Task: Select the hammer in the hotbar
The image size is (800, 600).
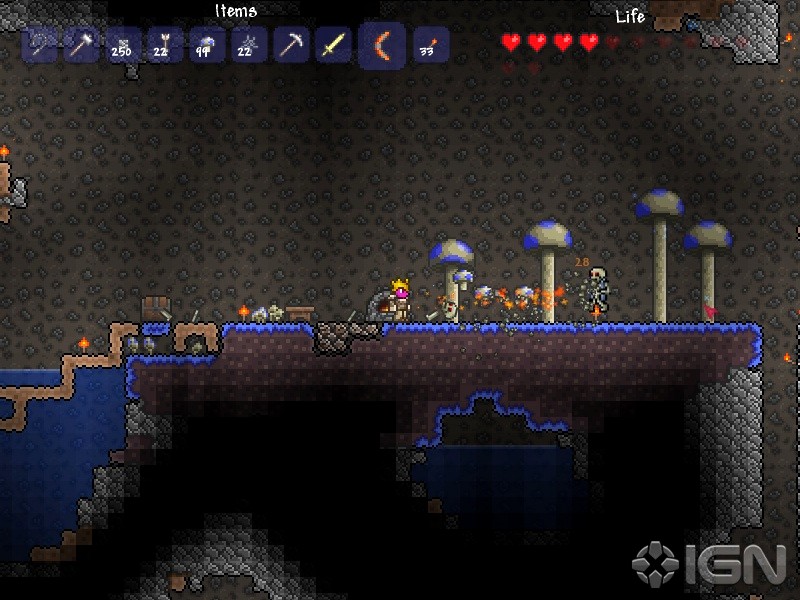Action: click(81, 45)
